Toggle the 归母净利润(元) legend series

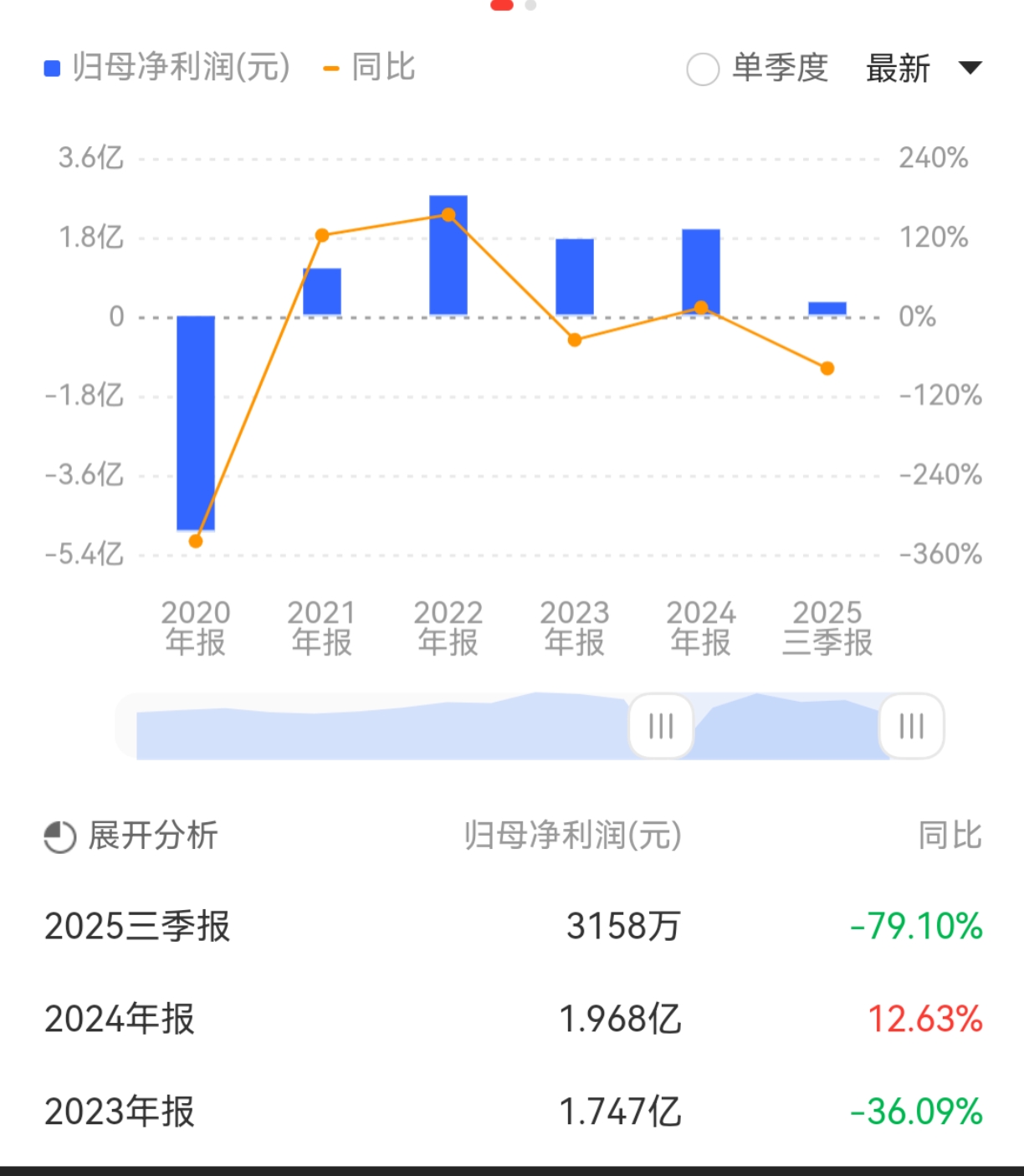click(x=167, y=68)
